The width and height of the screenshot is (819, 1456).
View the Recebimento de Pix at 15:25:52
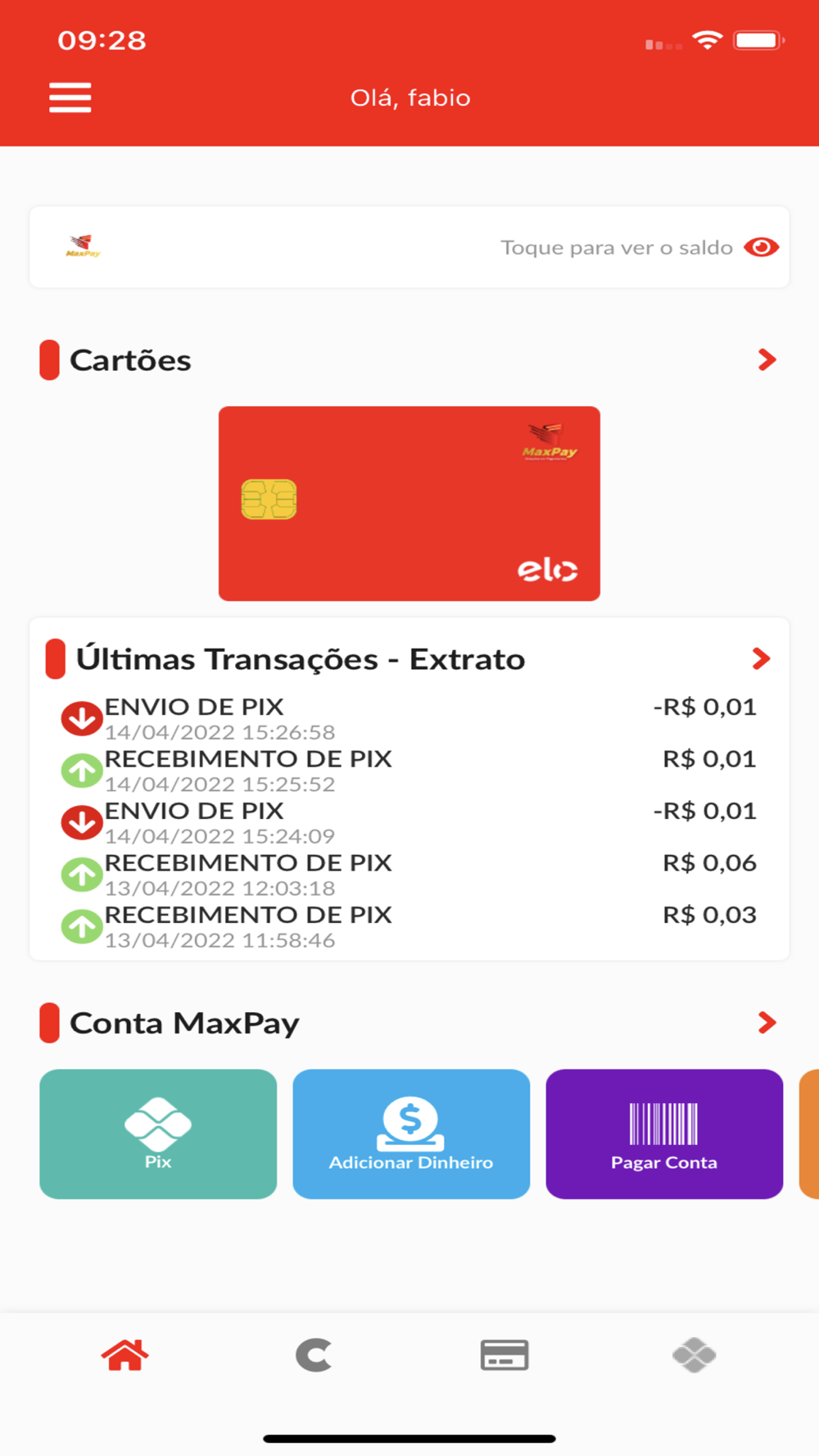pyautogui.click(x=409, y=771)
